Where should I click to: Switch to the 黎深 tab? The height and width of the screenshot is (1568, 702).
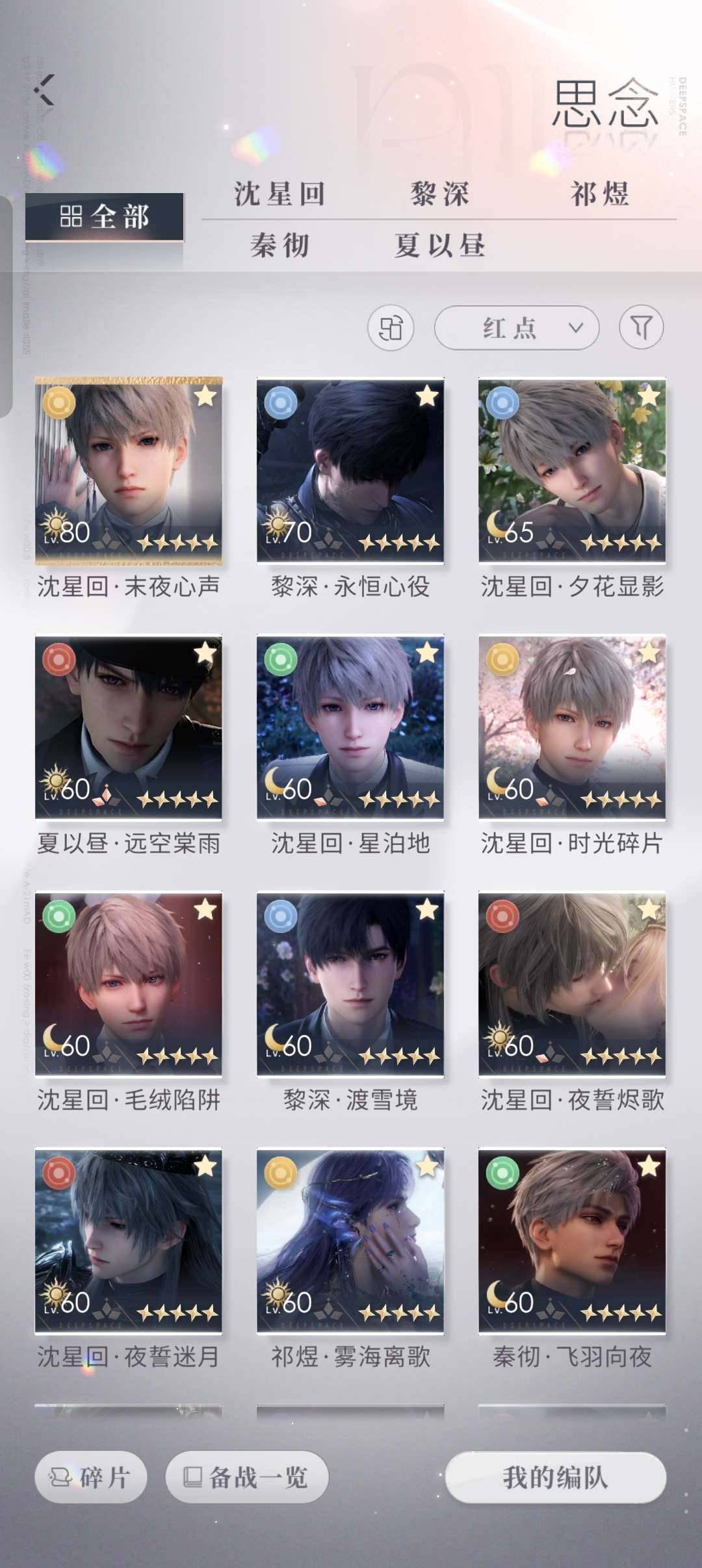(439, 194)
